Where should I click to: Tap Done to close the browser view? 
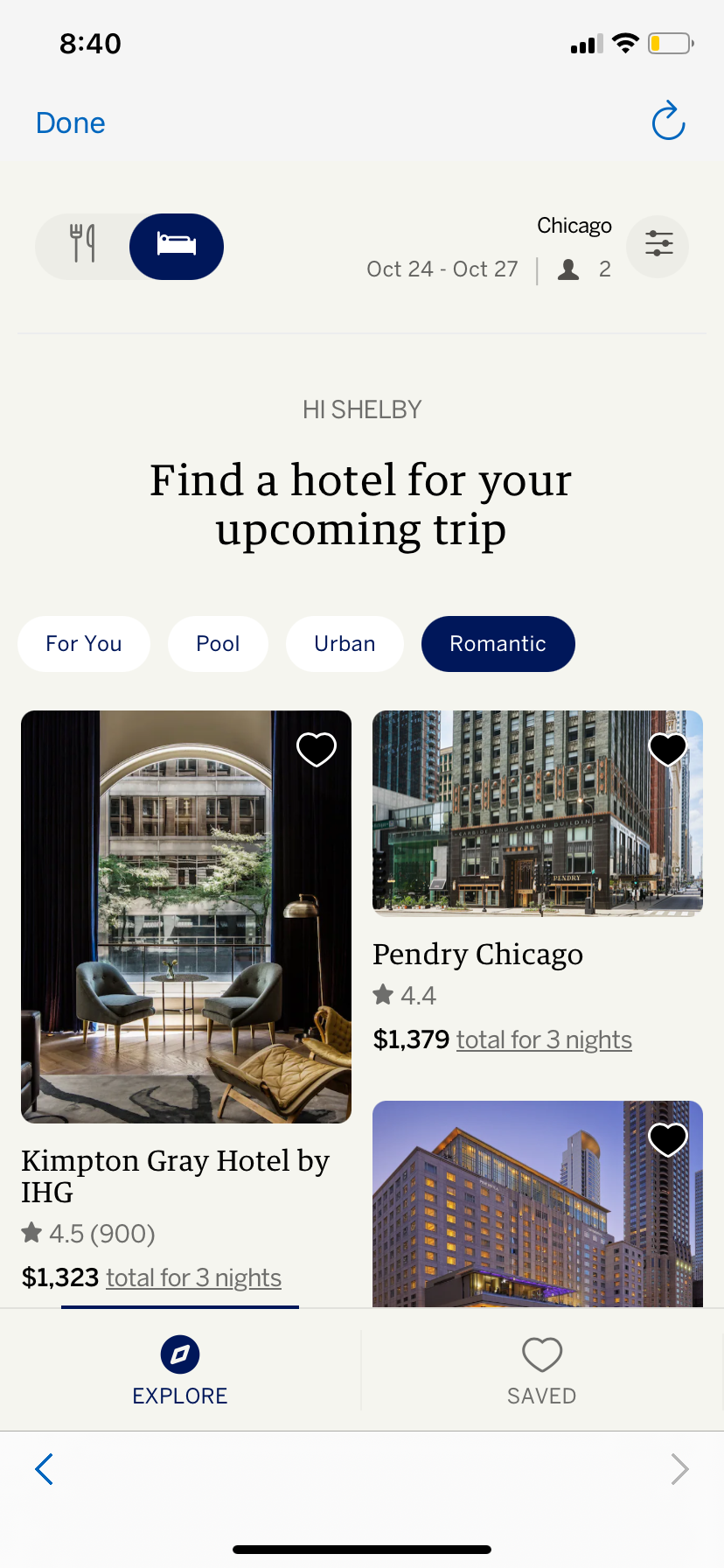tap(70, 123)
